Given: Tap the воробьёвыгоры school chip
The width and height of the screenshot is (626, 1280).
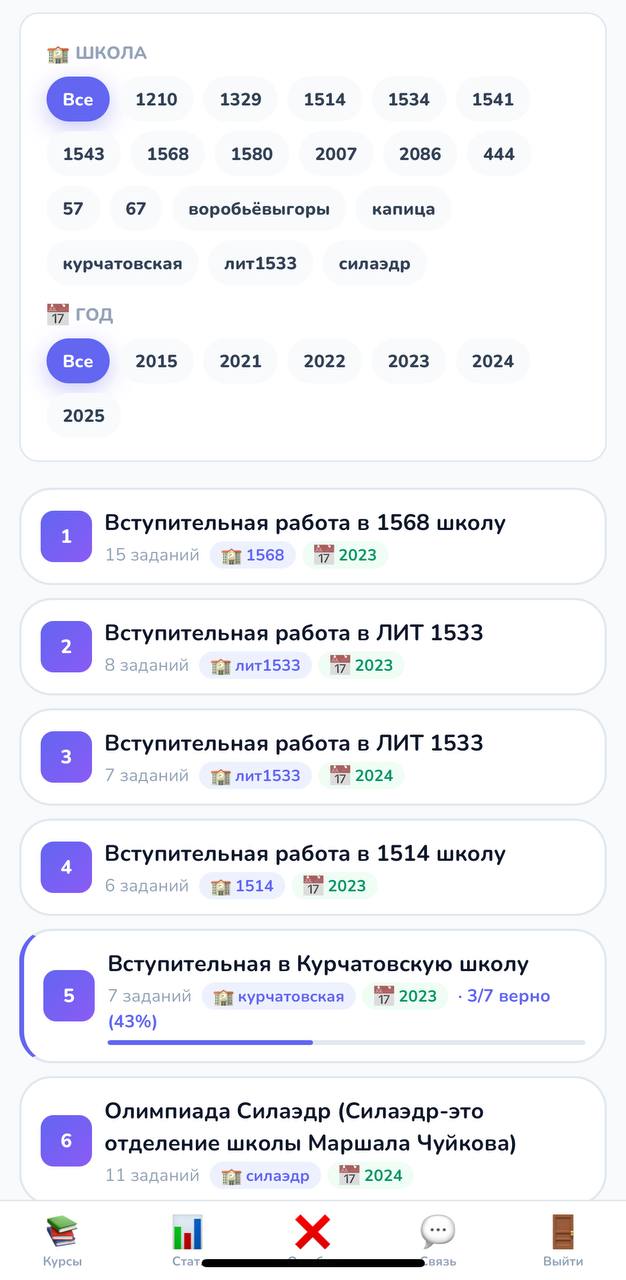Looking at the screenshot, I should pyautogui.click(x=259, y=209).
